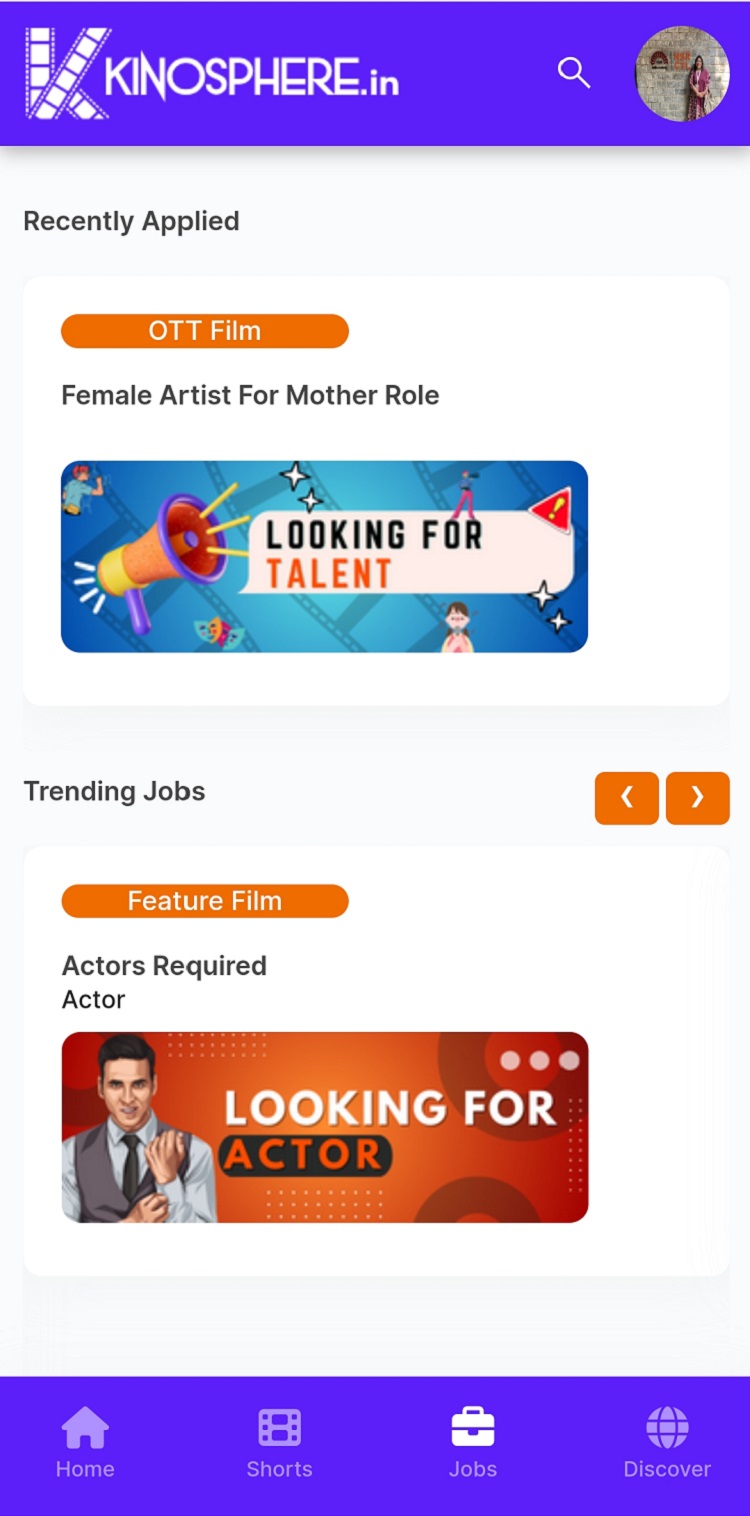
Task: Switch to the Shorts tab
Action: (279, 1442)
